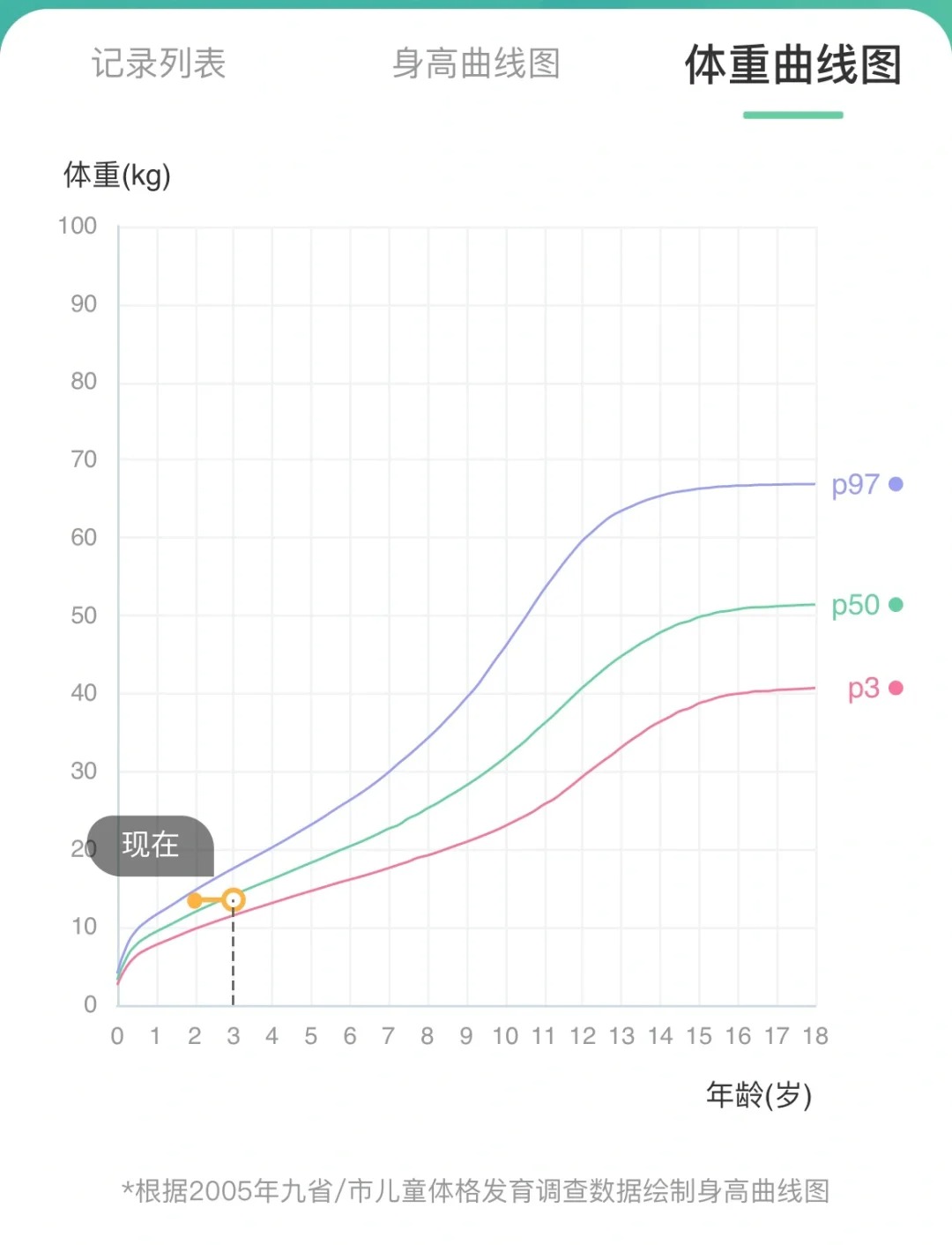Switch to the 身高曲线图 tab
This screenshot has width=952, height=1245.
tap(476, 63)
